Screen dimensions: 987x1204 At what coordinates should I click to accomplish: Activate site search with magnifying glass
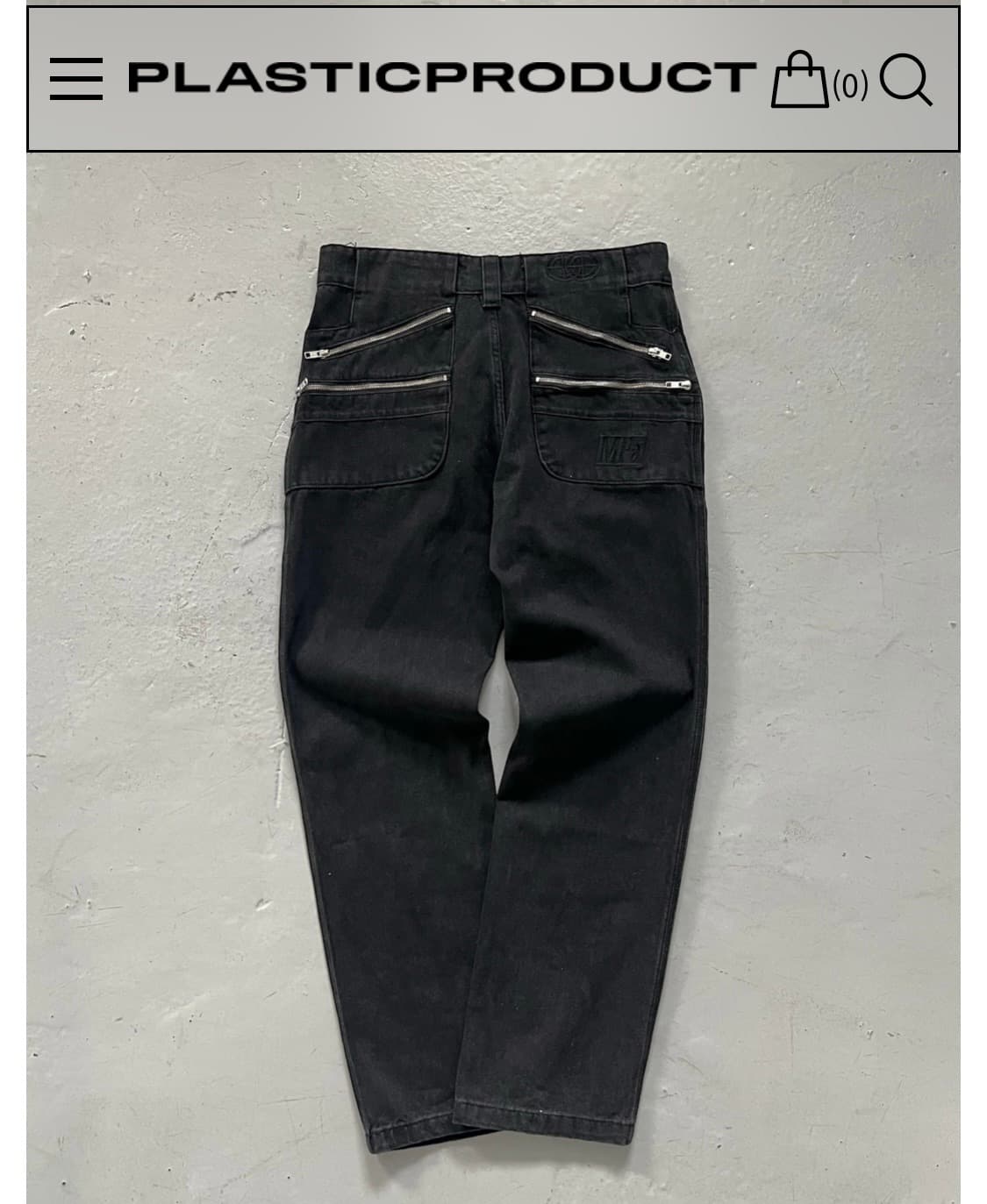(908, 81)
